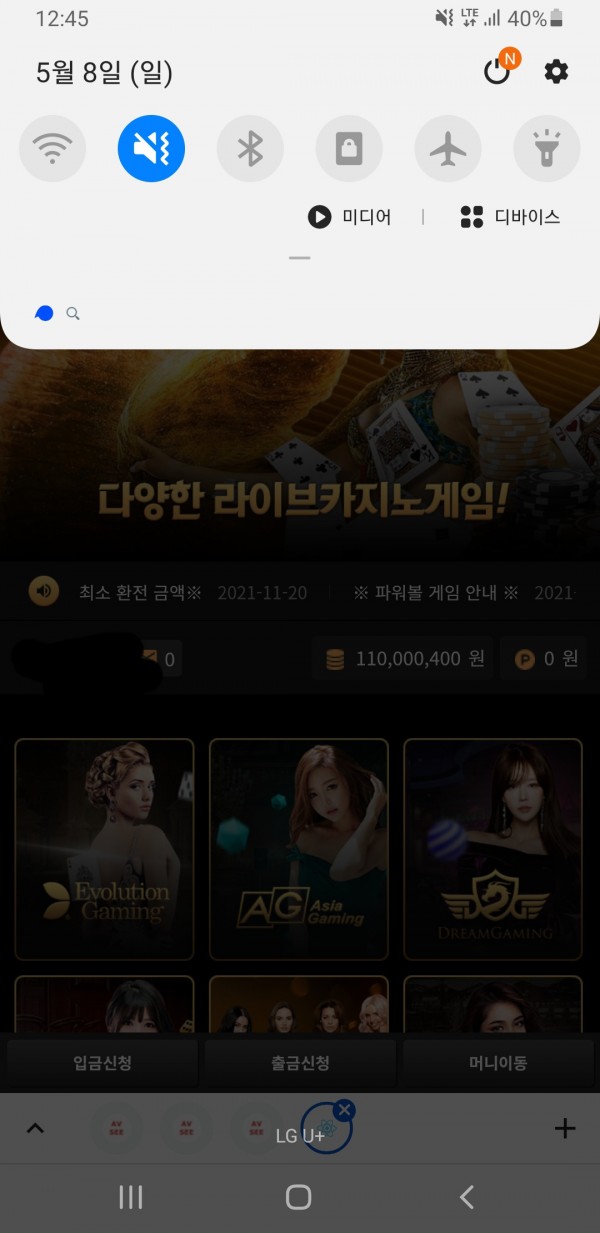
Task: Tap 입금신청 deposit request button
Action: coord(103,1063)
